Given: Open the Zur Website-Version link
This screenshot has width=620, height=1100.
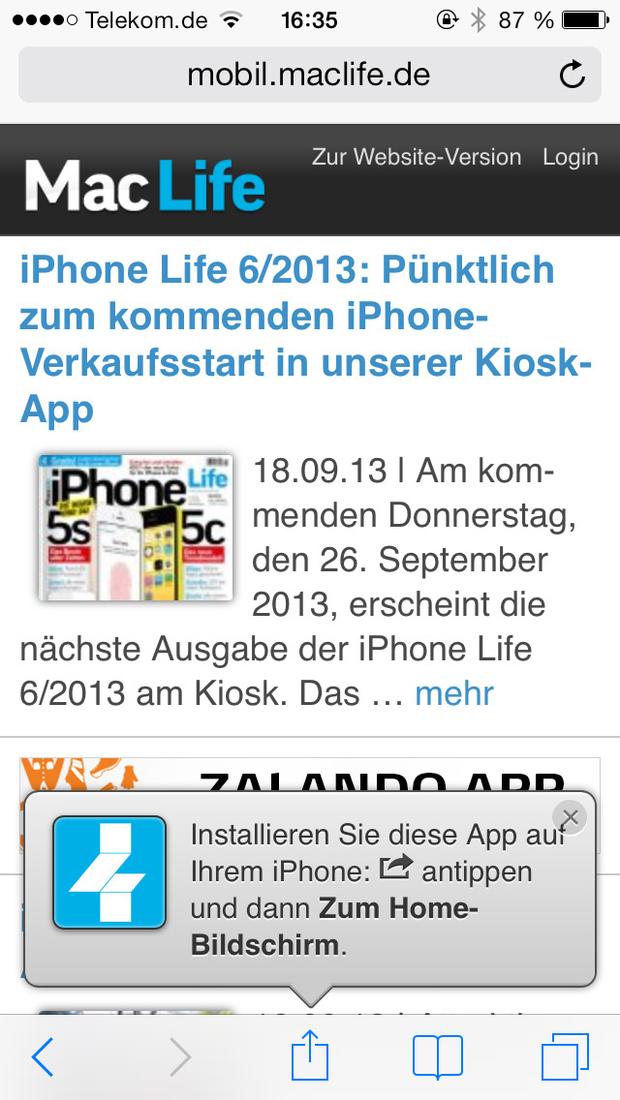Looking at the screenshot, I should pos(417,157).
